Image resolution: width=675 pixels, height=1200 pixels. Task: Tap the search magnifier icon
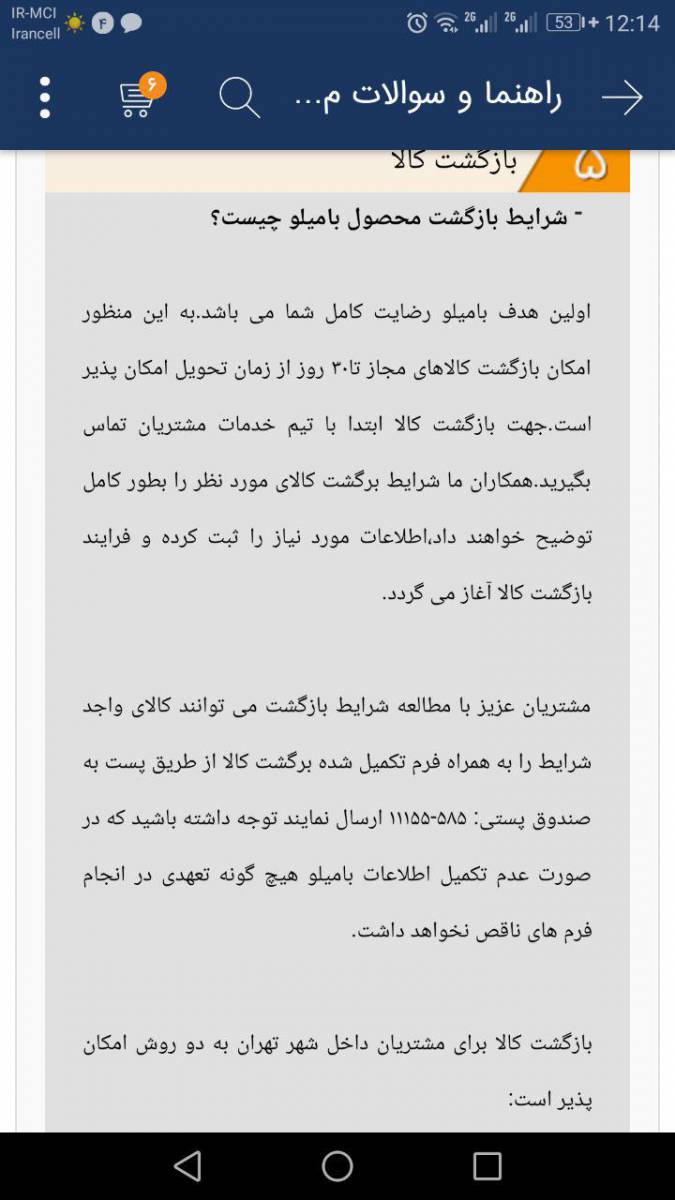click(x=239, y=98)
